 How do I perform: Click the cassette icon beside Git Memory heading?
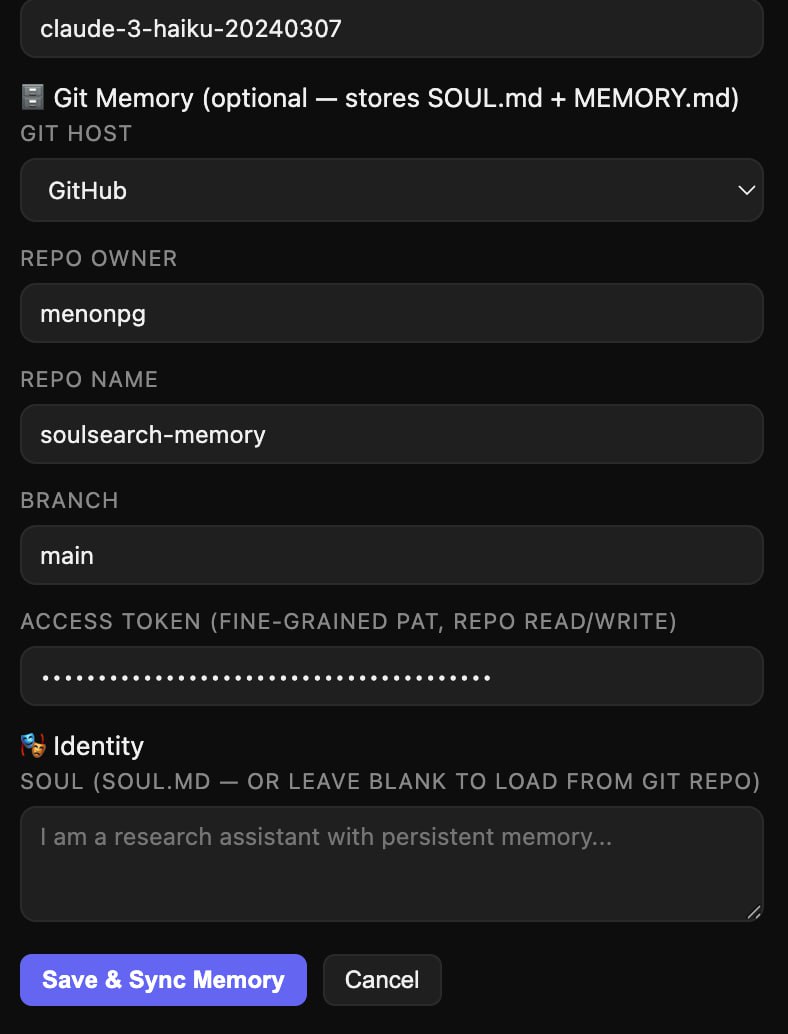click(x=33, y=98)
